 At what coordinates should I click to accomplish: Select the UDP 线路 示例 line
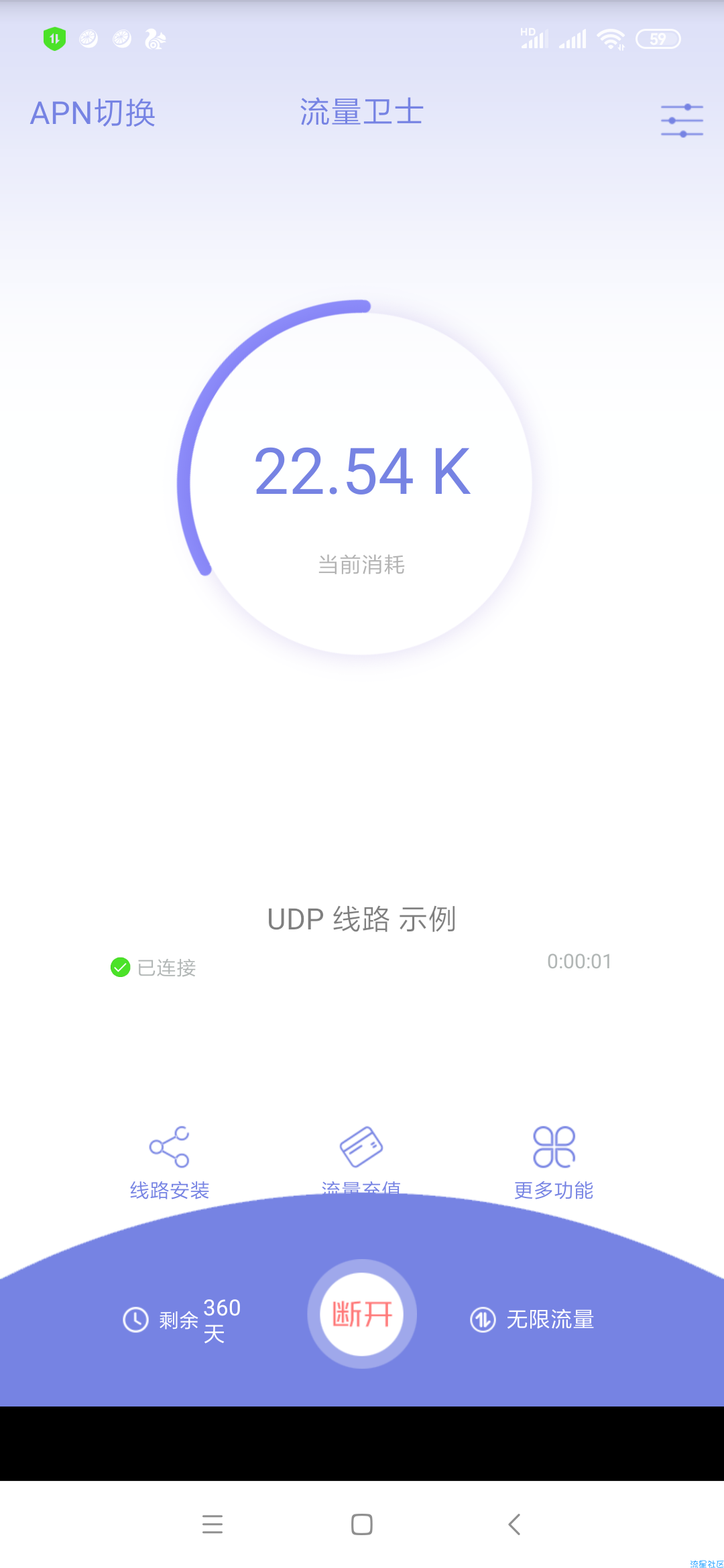click(362, 919)
